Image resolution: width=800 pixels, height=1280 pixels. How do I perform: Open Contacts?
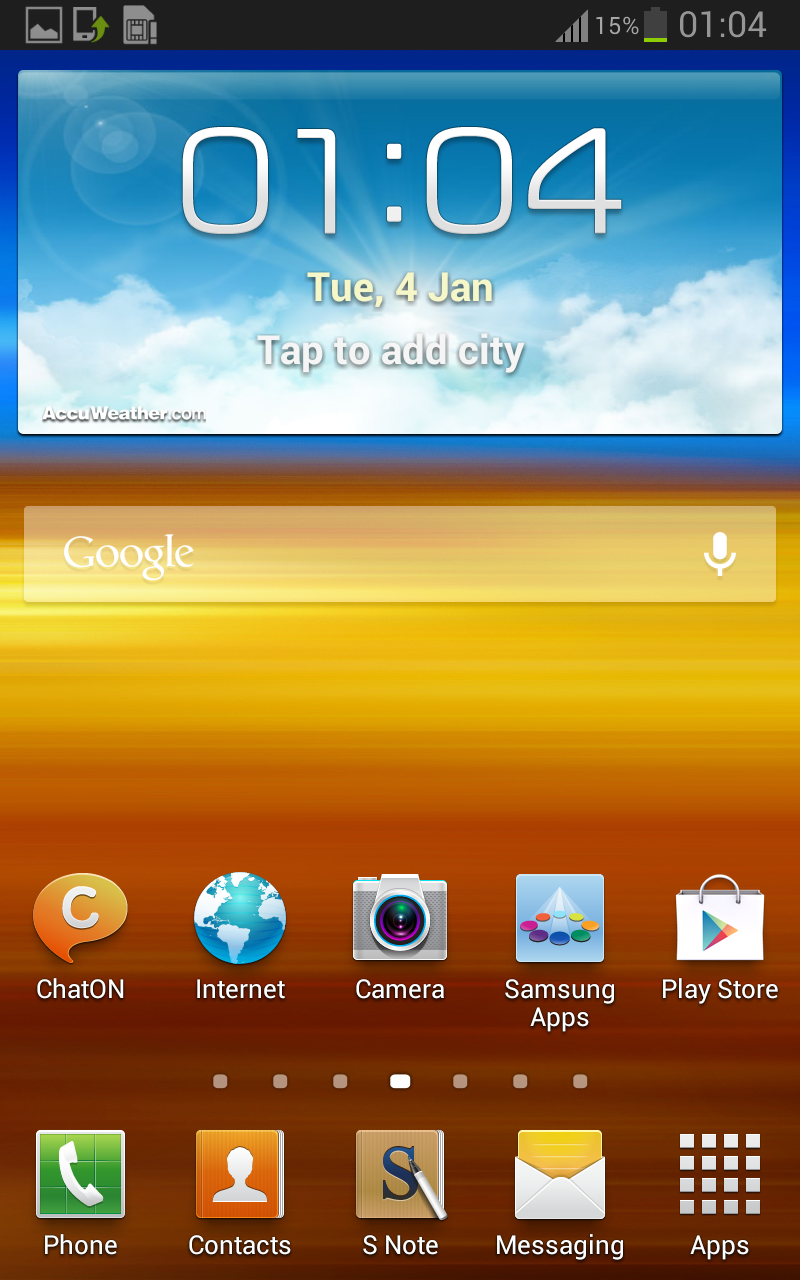point(240,1175)
